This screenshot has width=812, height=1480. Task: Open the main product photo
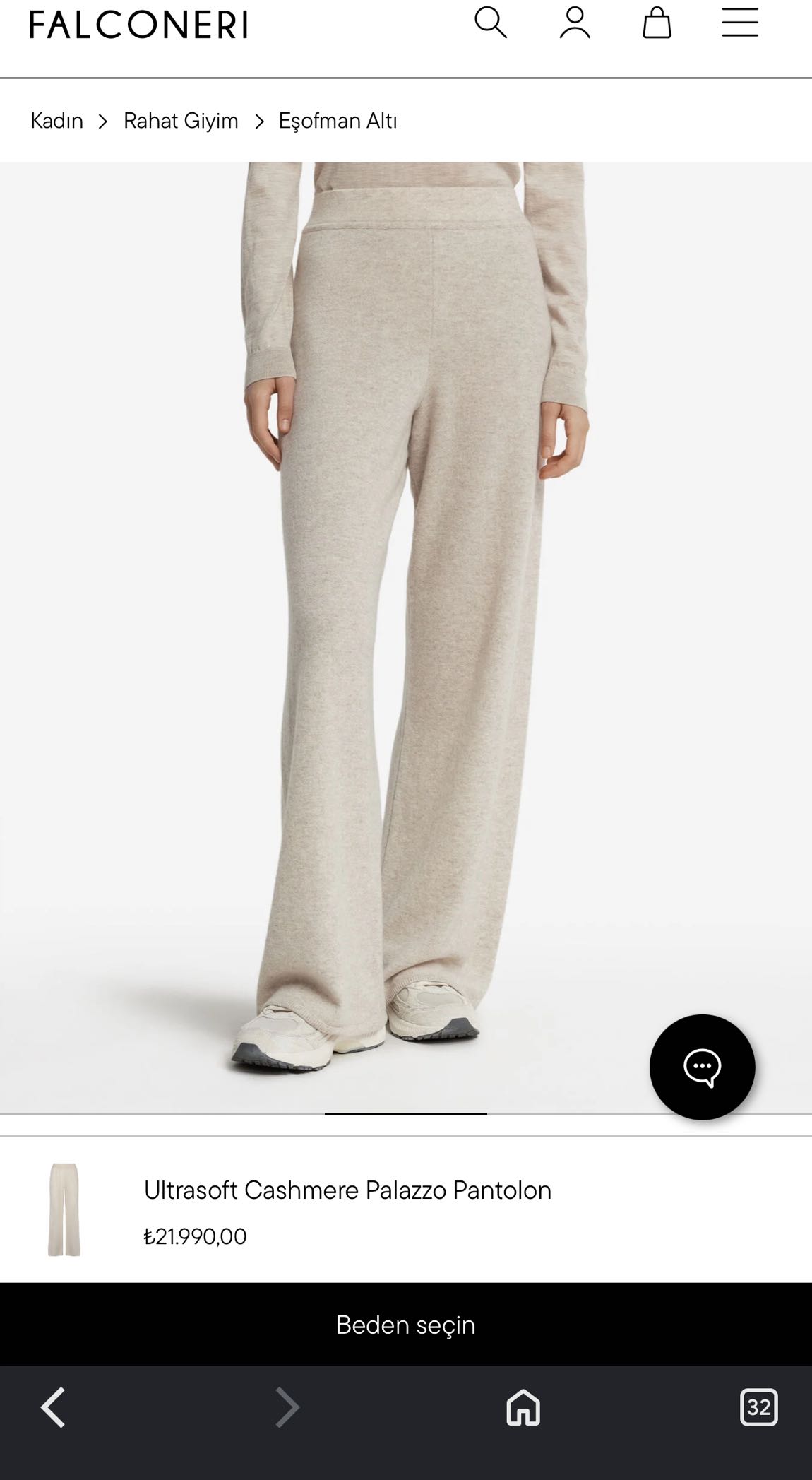(x=406, y=637)
